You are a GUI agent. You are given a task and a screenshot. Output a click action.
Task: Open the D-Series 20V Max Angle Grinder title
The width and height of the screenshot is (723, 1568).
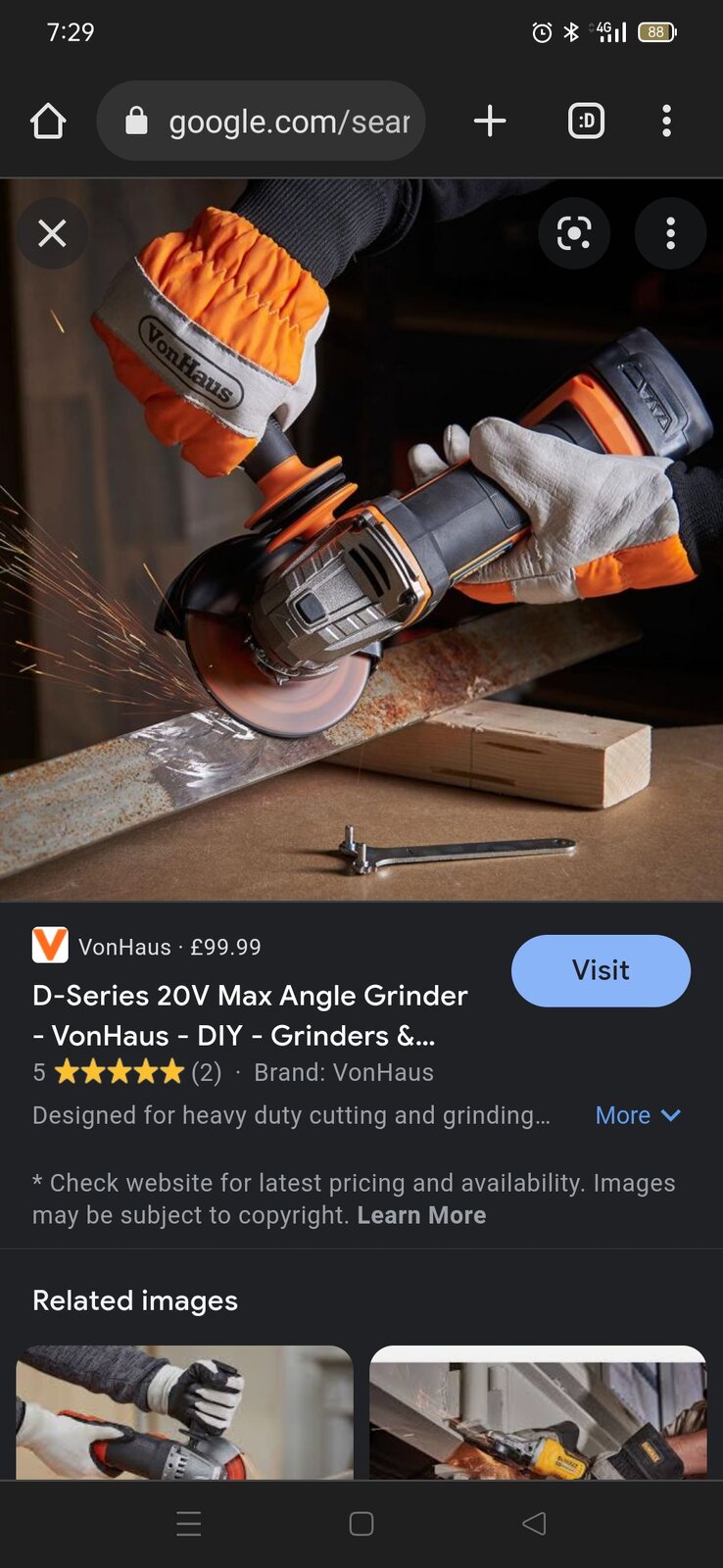(250, 1015)
